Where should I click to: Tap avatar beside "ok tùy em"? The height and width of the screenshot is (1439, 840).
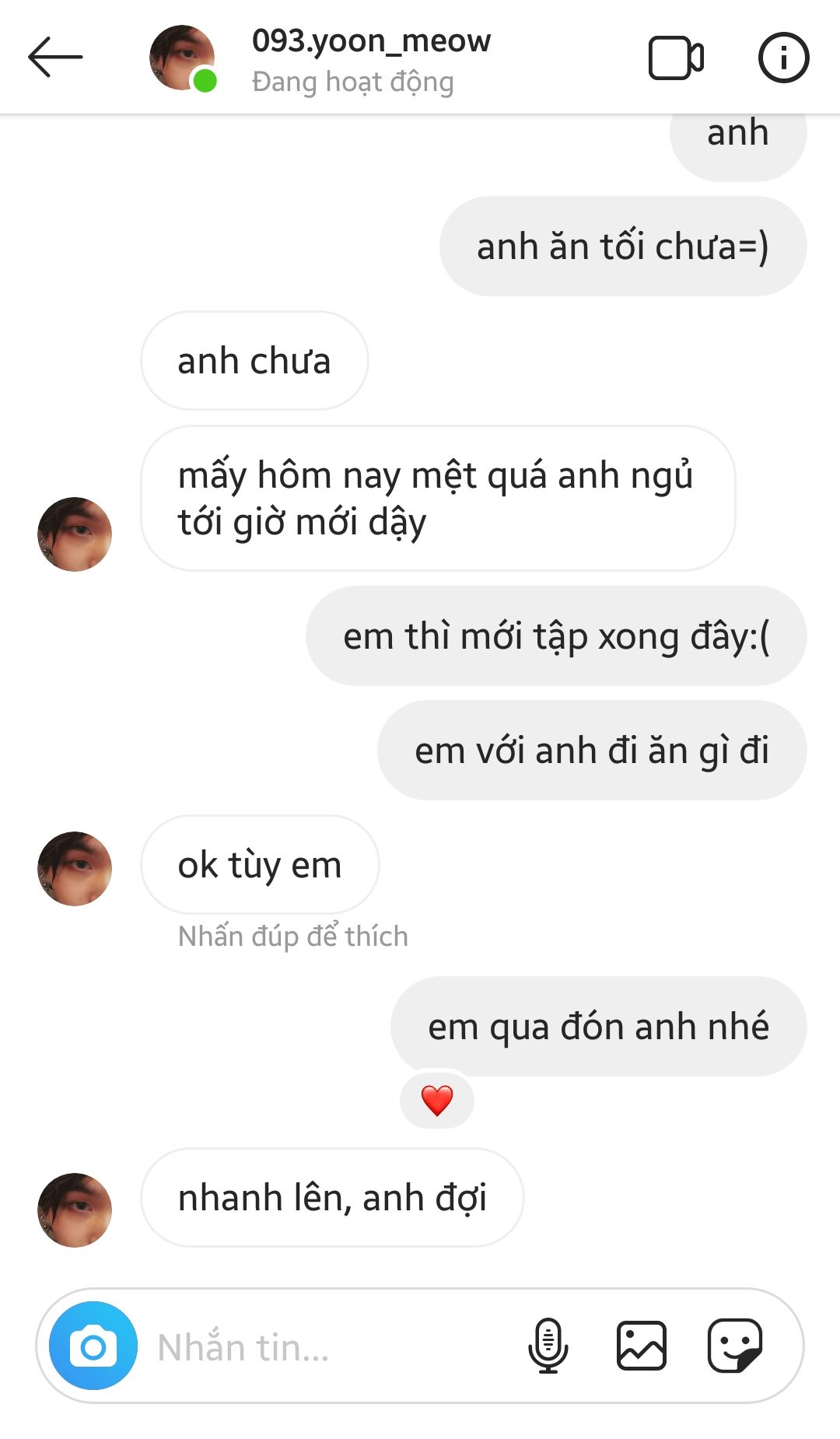point(75,869)
